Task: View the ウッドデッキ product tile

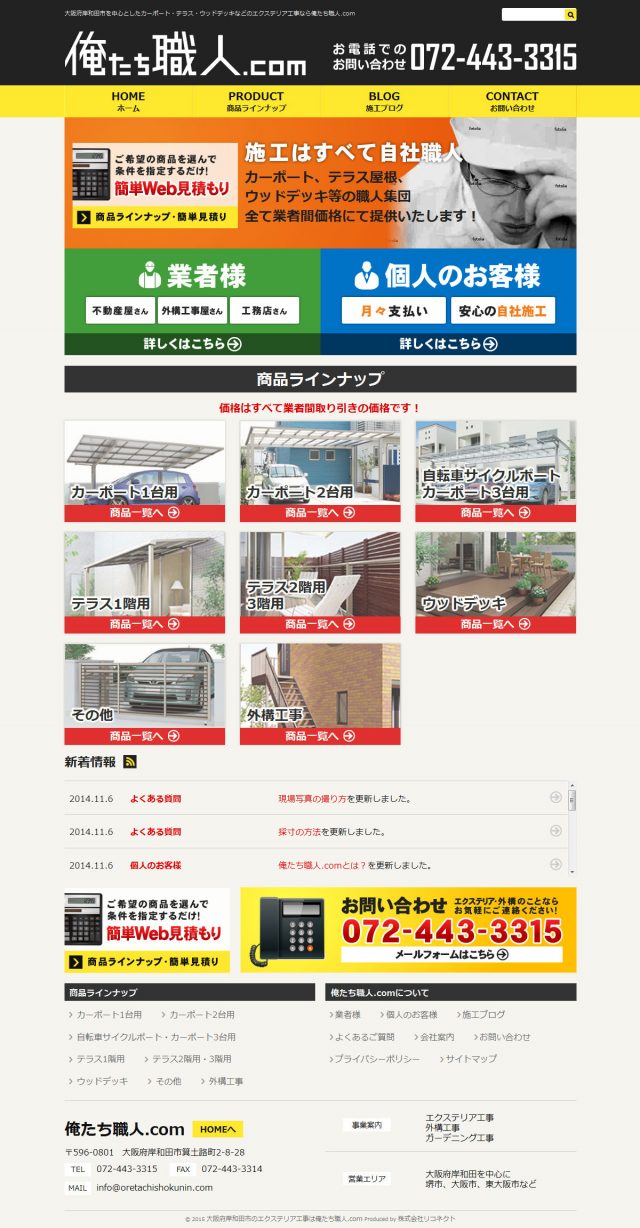Action: click(x=496, y=582)
